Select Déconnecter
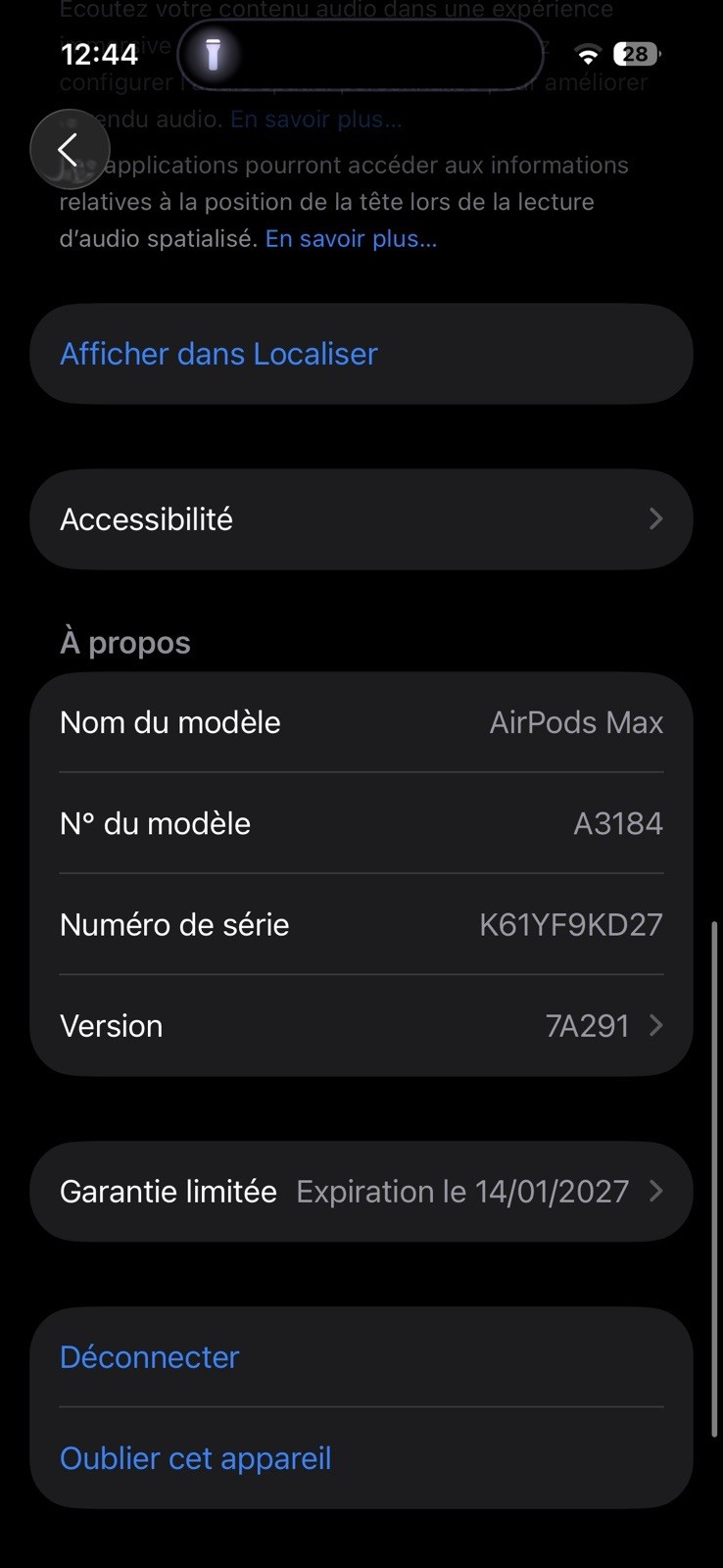This screenshot has width=723, height=1568. [150, 1357]
